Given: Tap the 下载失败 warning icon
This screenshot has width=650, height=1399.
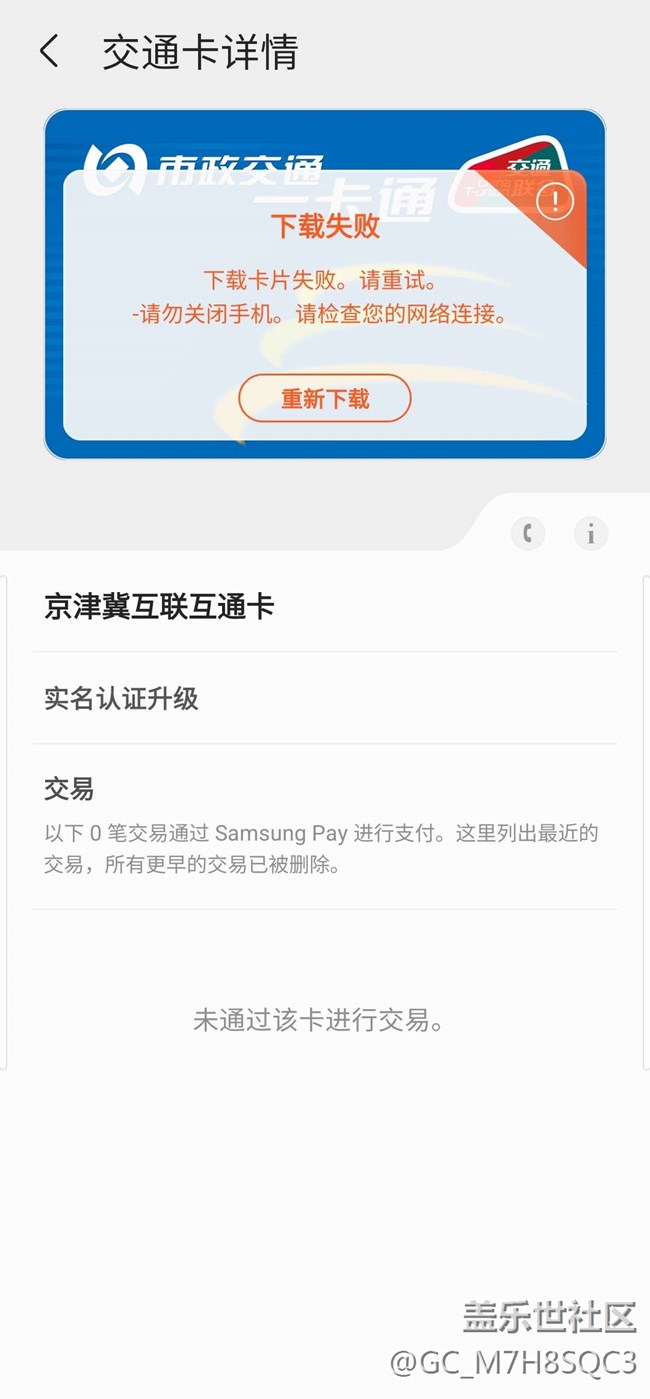Looking at the screenshot, I should point(554,202).
